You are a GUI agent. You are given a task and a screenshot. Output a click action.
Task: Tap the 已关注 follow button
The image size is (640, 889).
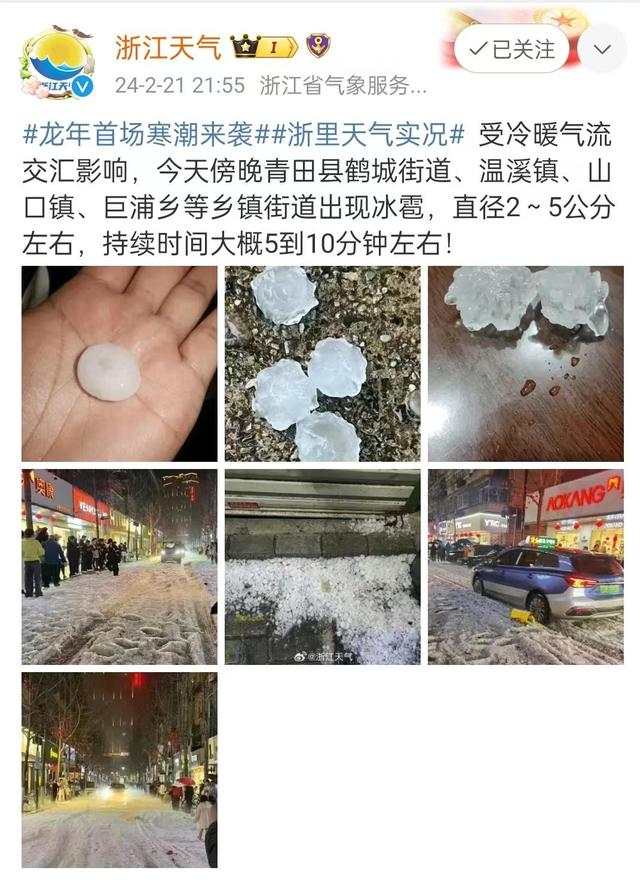[511, 49]
